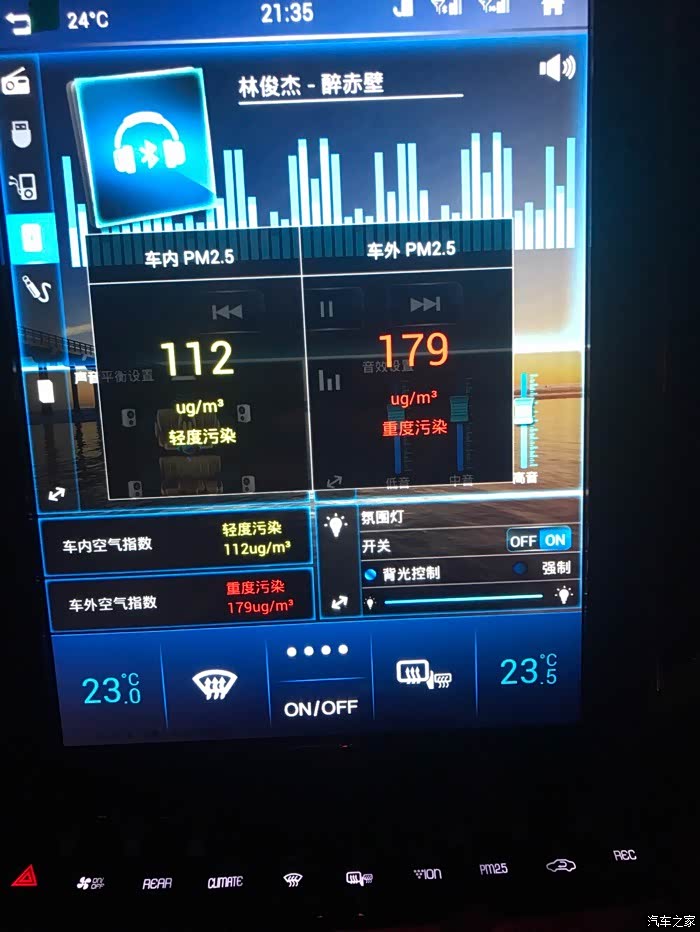Toggle the 氛围灯 OFF/ON switch

[539, 540]
